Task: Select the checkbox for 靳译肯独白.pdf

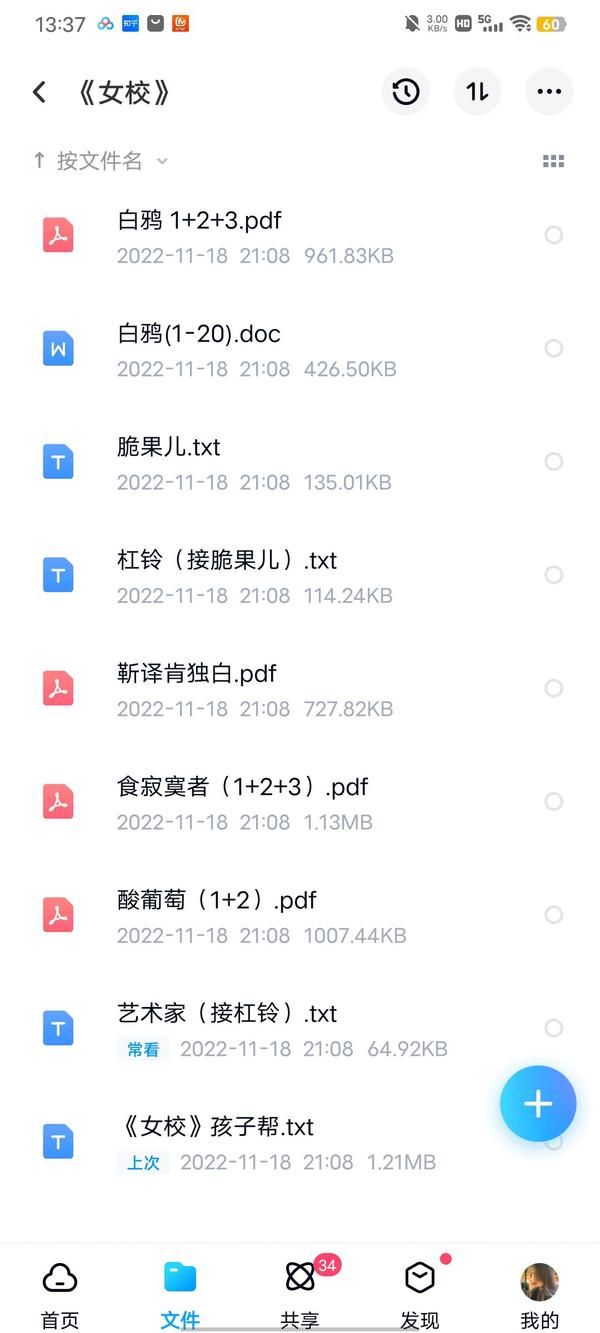Action: coord(553,688)
